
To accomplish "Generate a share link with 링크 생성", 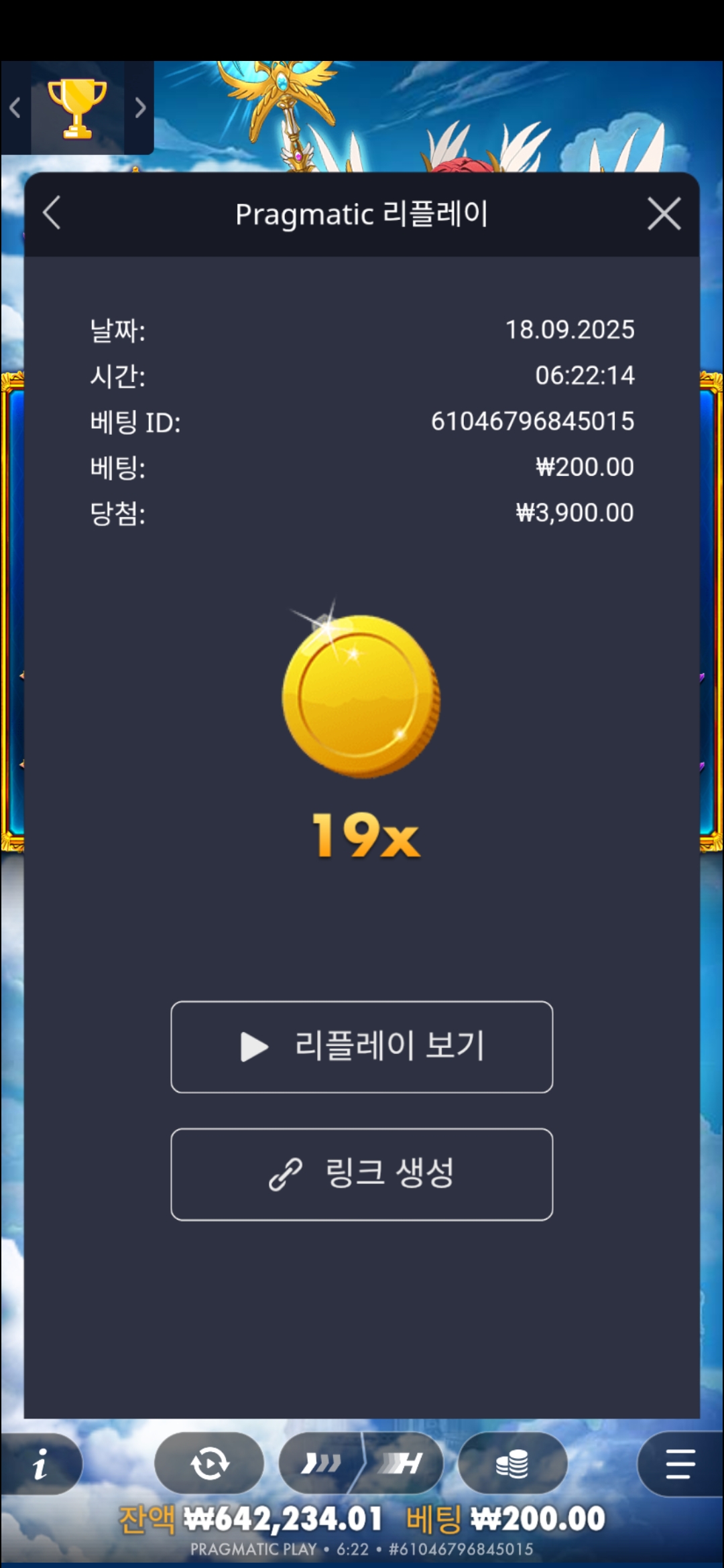I will 362,1174.
